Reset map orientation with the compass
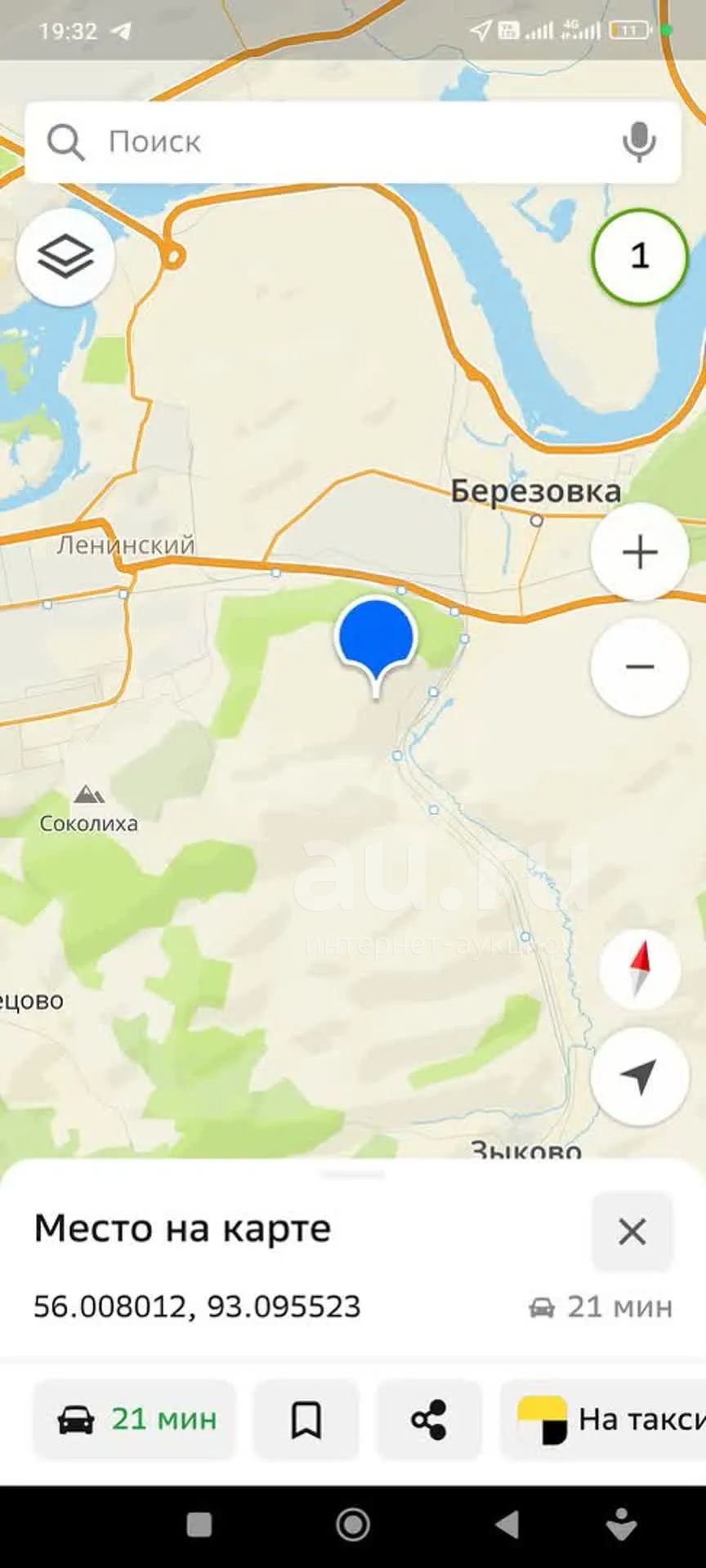 (640, 969)
